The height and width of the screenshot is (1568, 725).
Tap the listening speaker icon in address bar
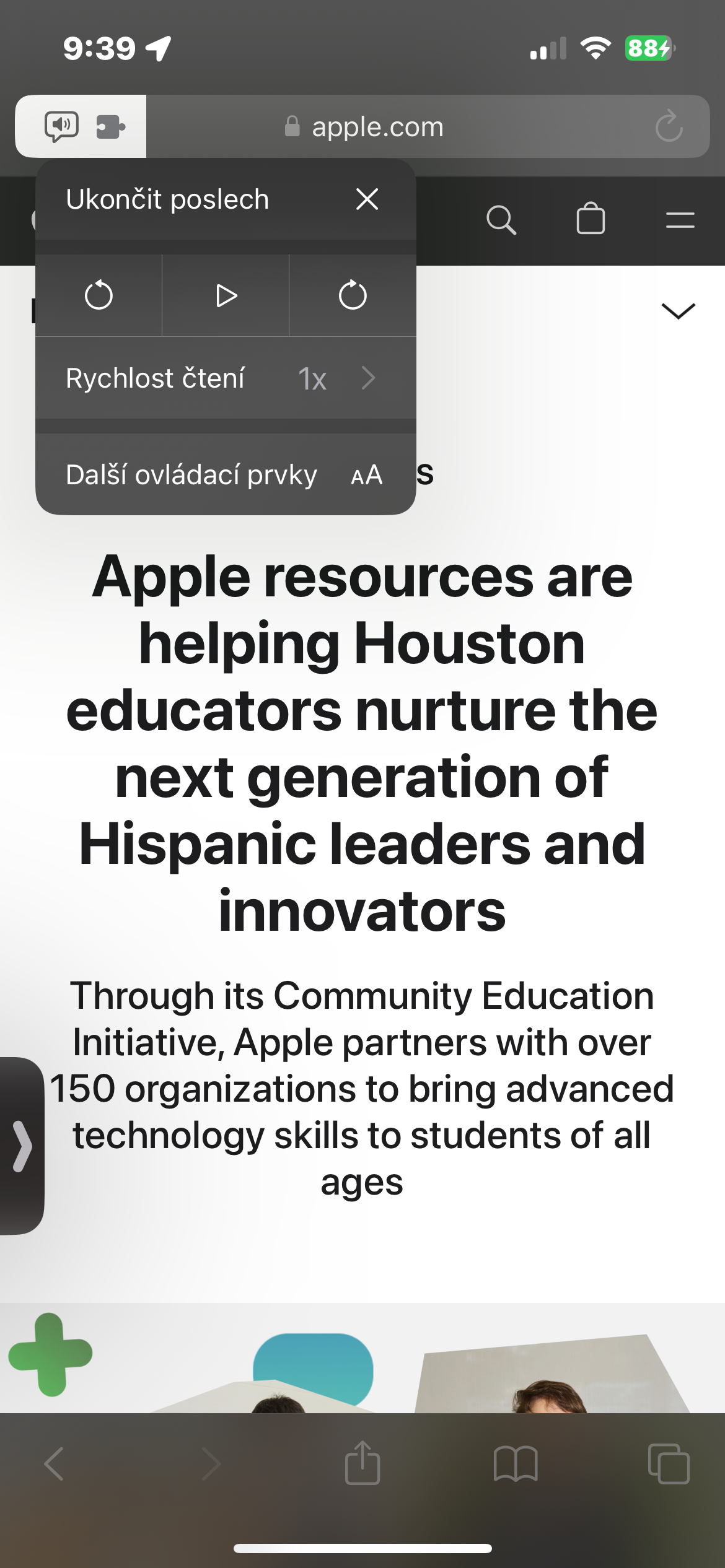(x=61, y=126)
